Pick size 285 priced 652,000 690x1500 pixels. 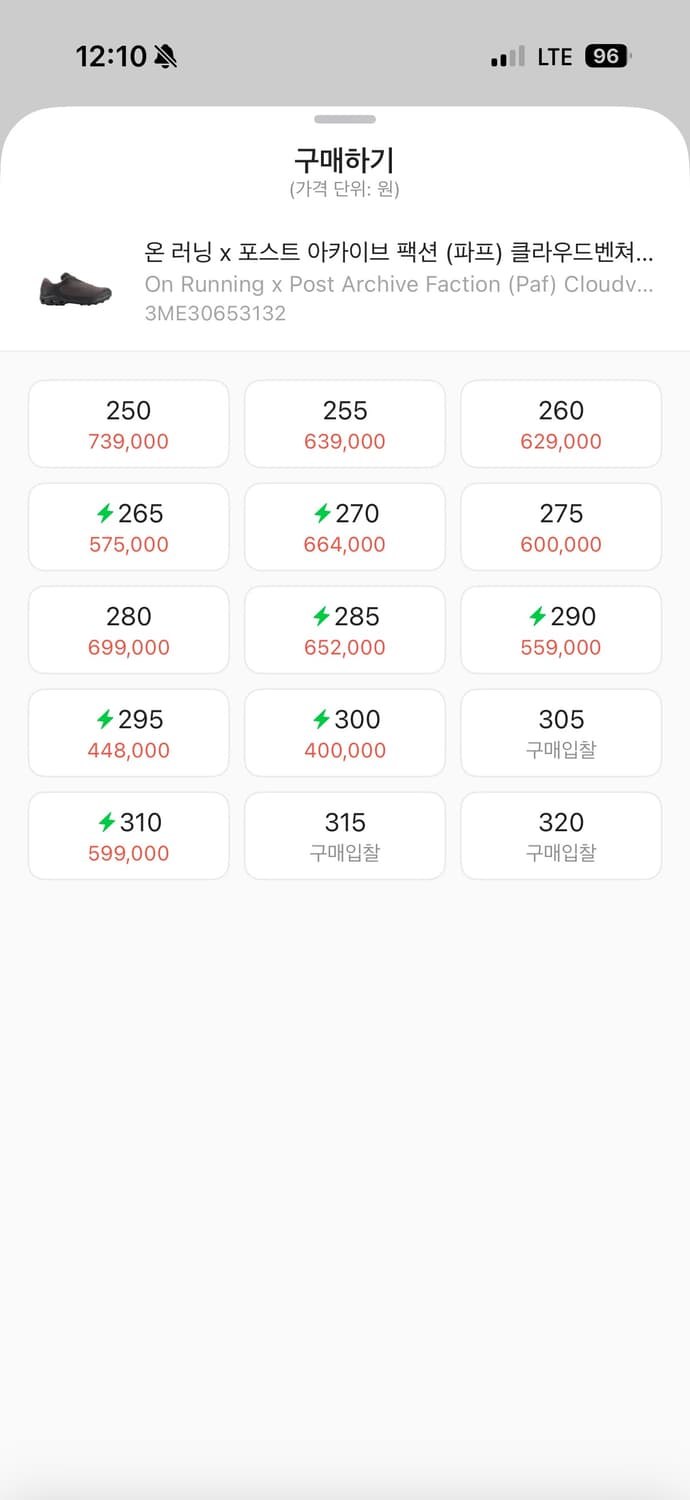[345, 630]
